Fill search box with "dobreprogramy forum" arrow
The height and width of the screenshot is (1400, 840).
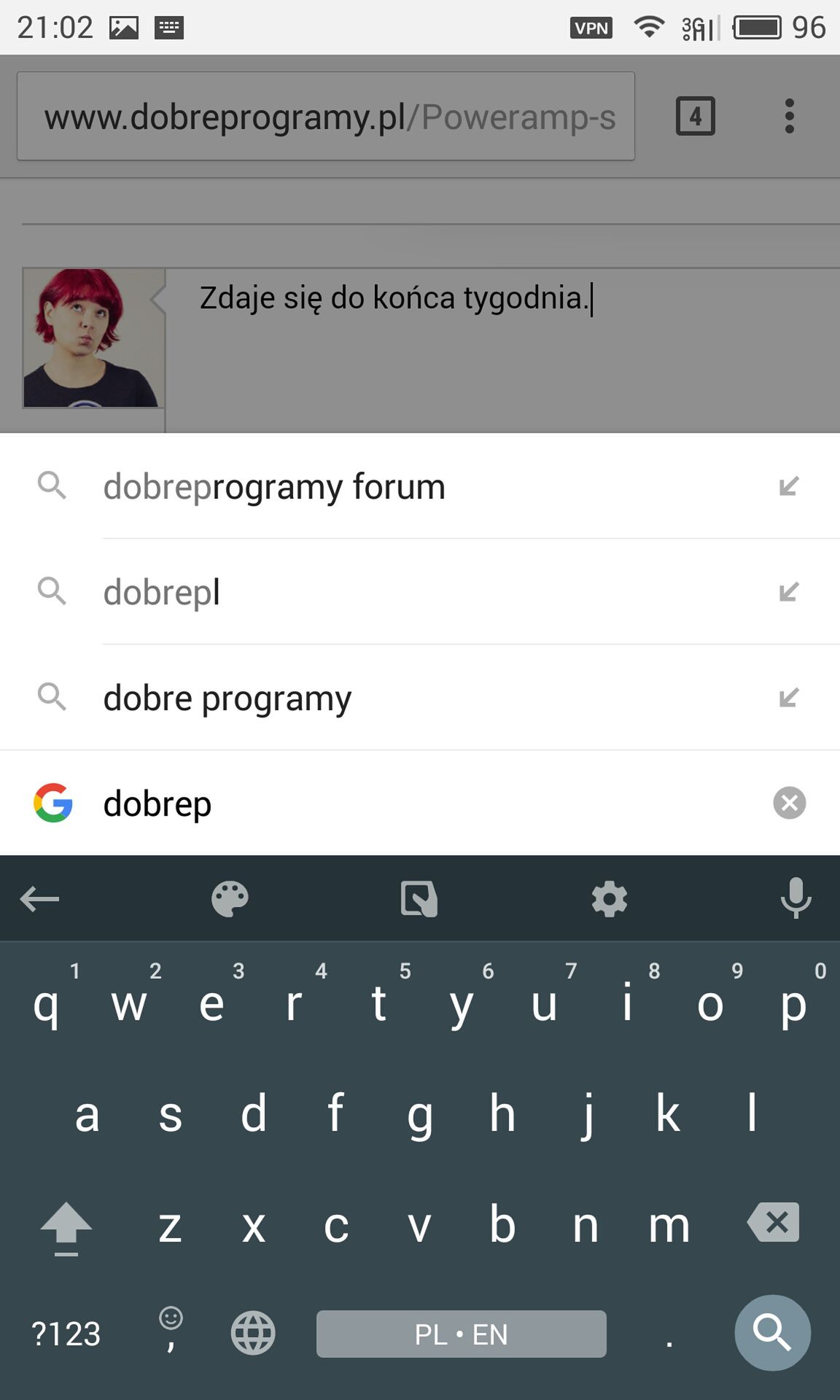(x=789, y=486)
